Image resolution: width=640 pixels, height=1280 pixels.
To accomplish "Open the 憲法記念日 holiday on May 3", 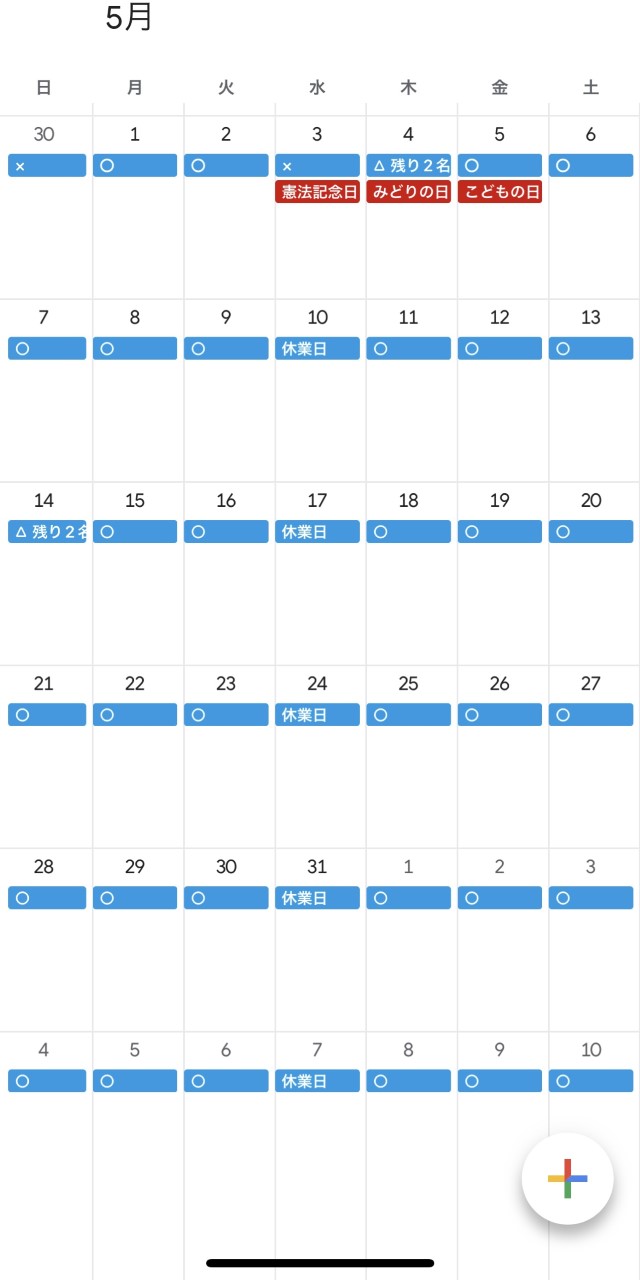I will (x=317, y=192).
